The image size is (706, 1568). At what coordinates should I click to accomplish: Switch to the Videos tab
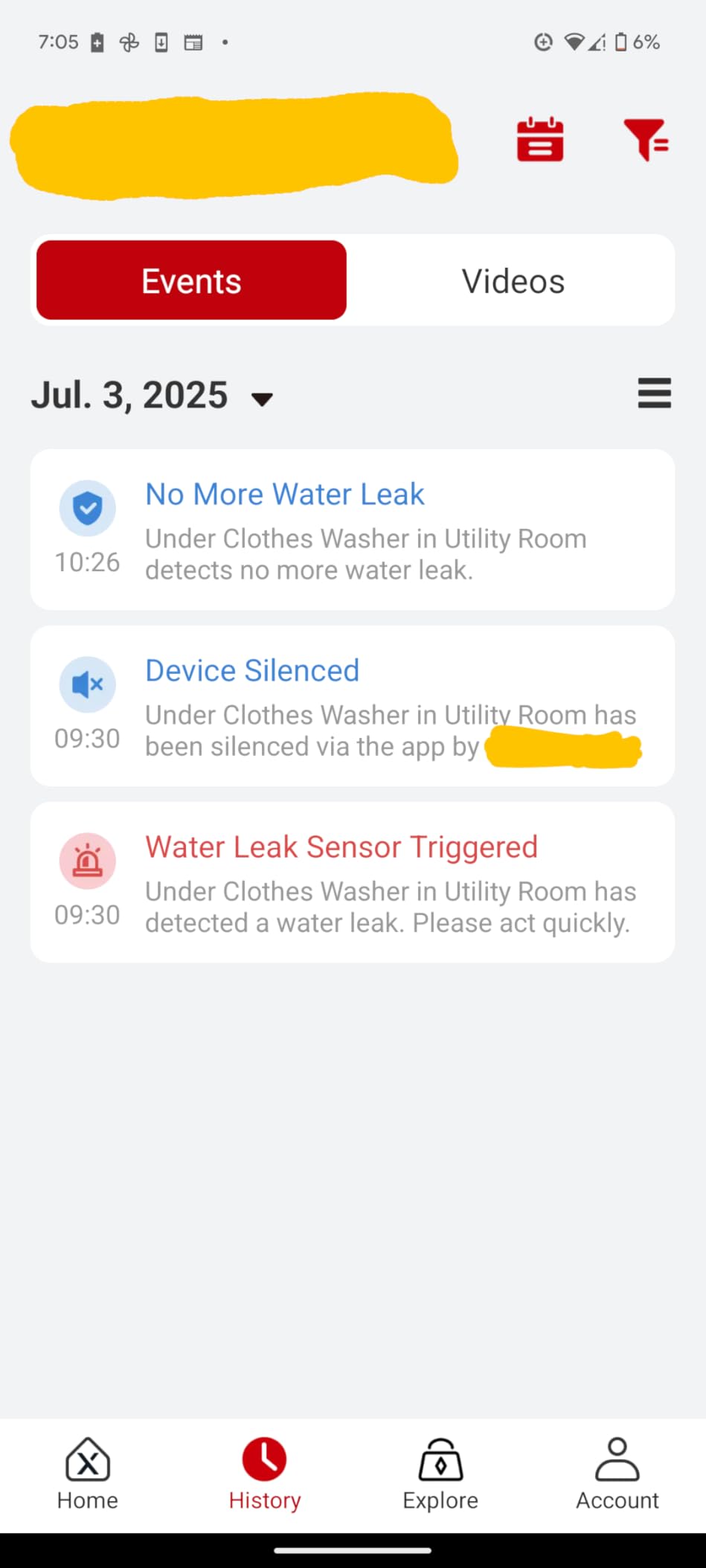(x=513, y=280)
